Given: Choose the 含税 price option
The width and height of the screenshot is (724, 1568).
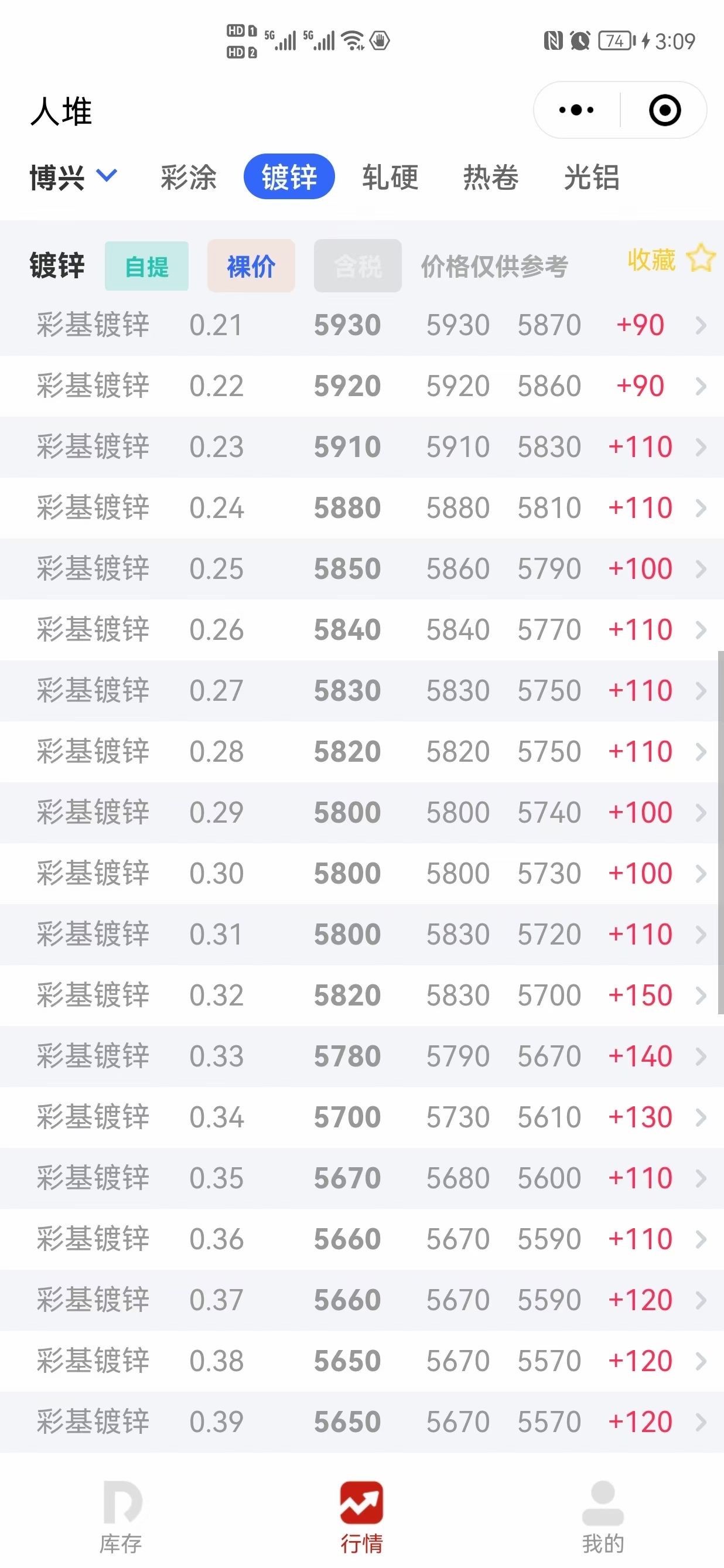Looking at the screenshot, I should (x=358, y=266).
